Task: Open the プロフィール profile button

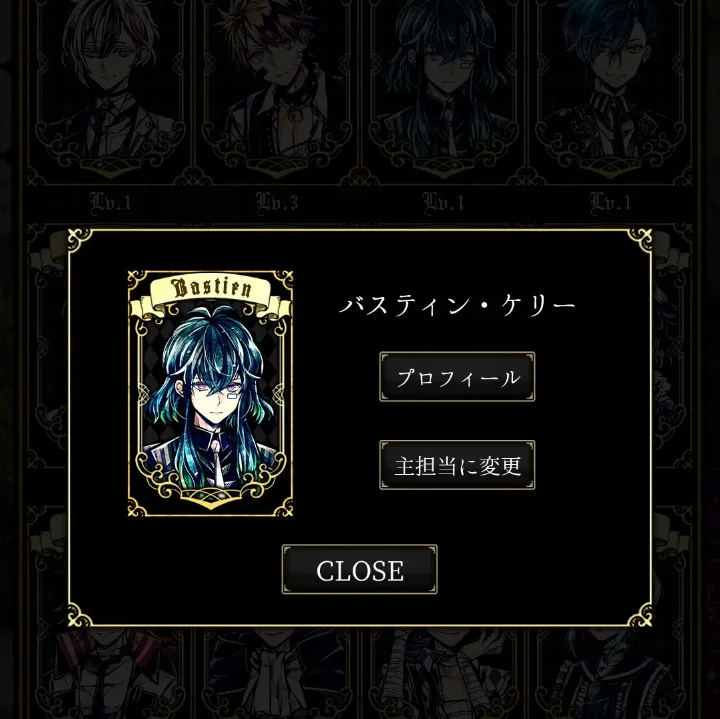Action: pos(457,377)
